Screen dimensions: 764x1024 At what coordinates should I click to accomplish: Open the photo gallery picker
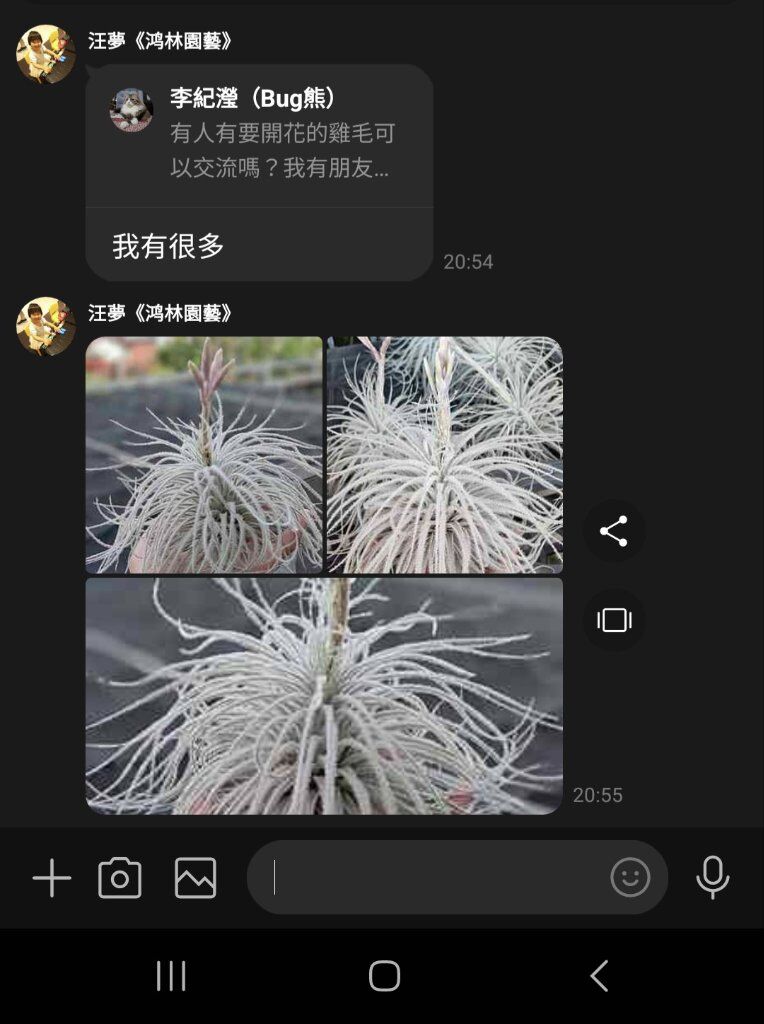(x=195, y=878)
